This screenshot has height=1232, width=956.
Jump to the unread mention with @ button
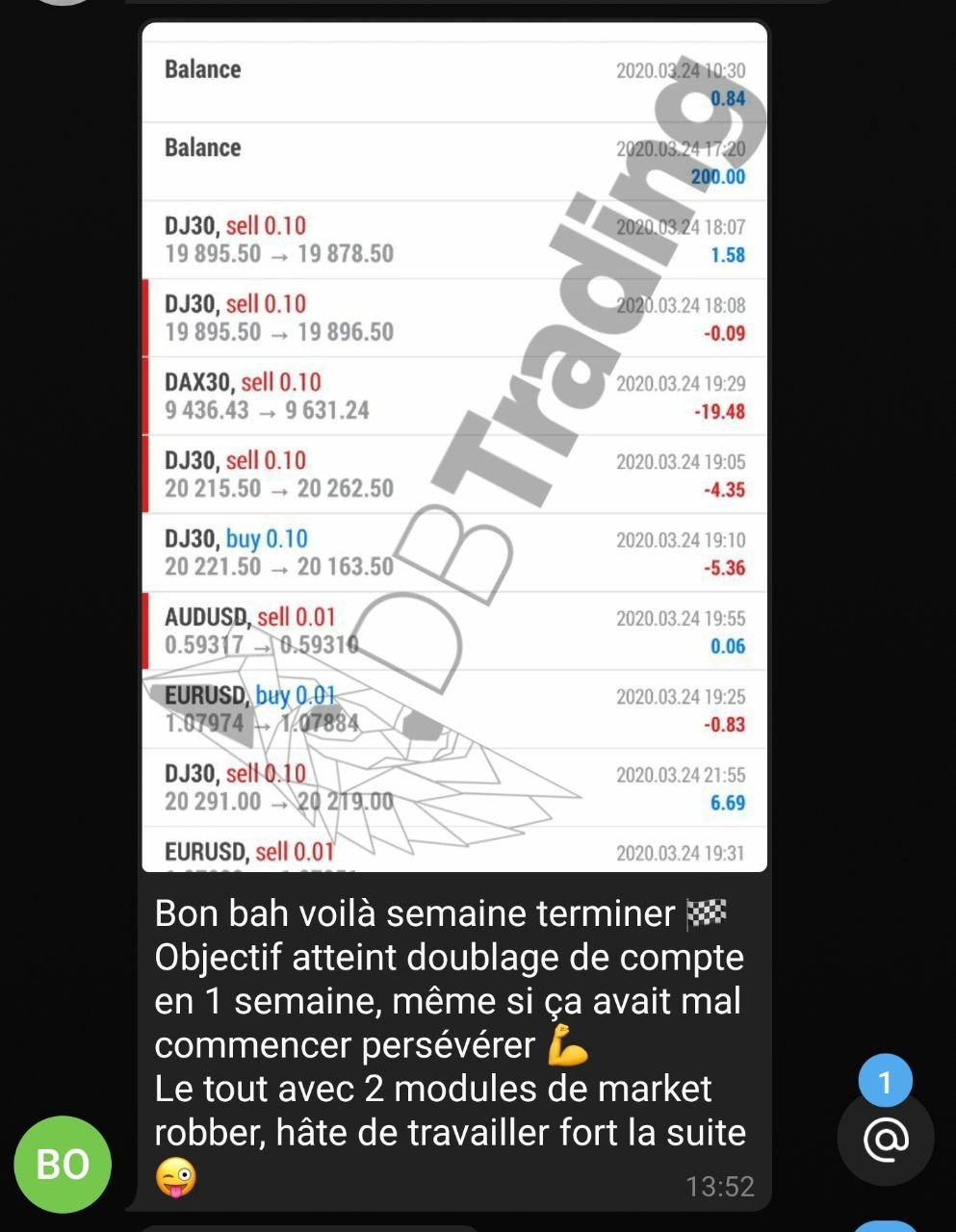[885, 1140]
